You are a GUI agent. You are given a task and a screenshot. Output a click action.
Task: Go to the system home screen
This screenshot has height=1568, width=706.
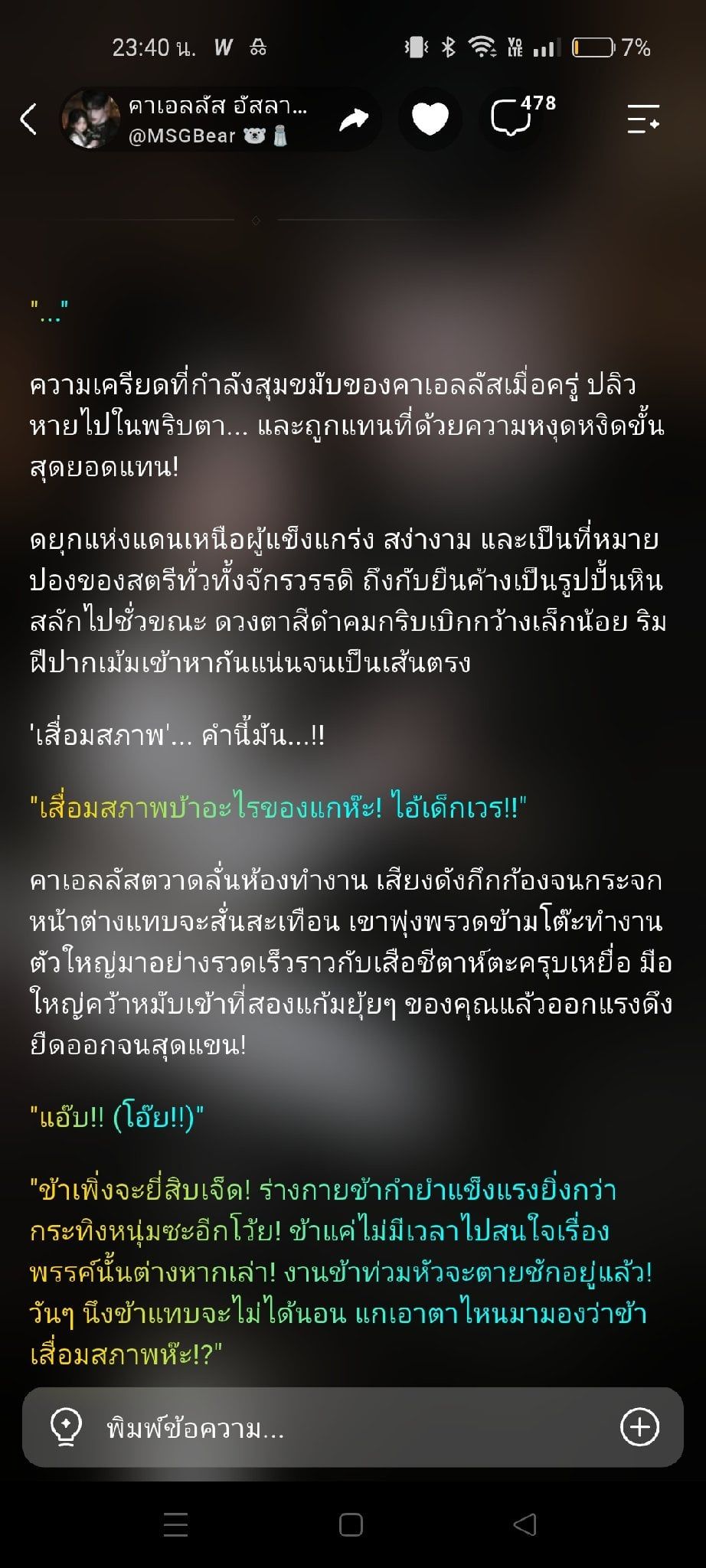[x=351, y=1524]
